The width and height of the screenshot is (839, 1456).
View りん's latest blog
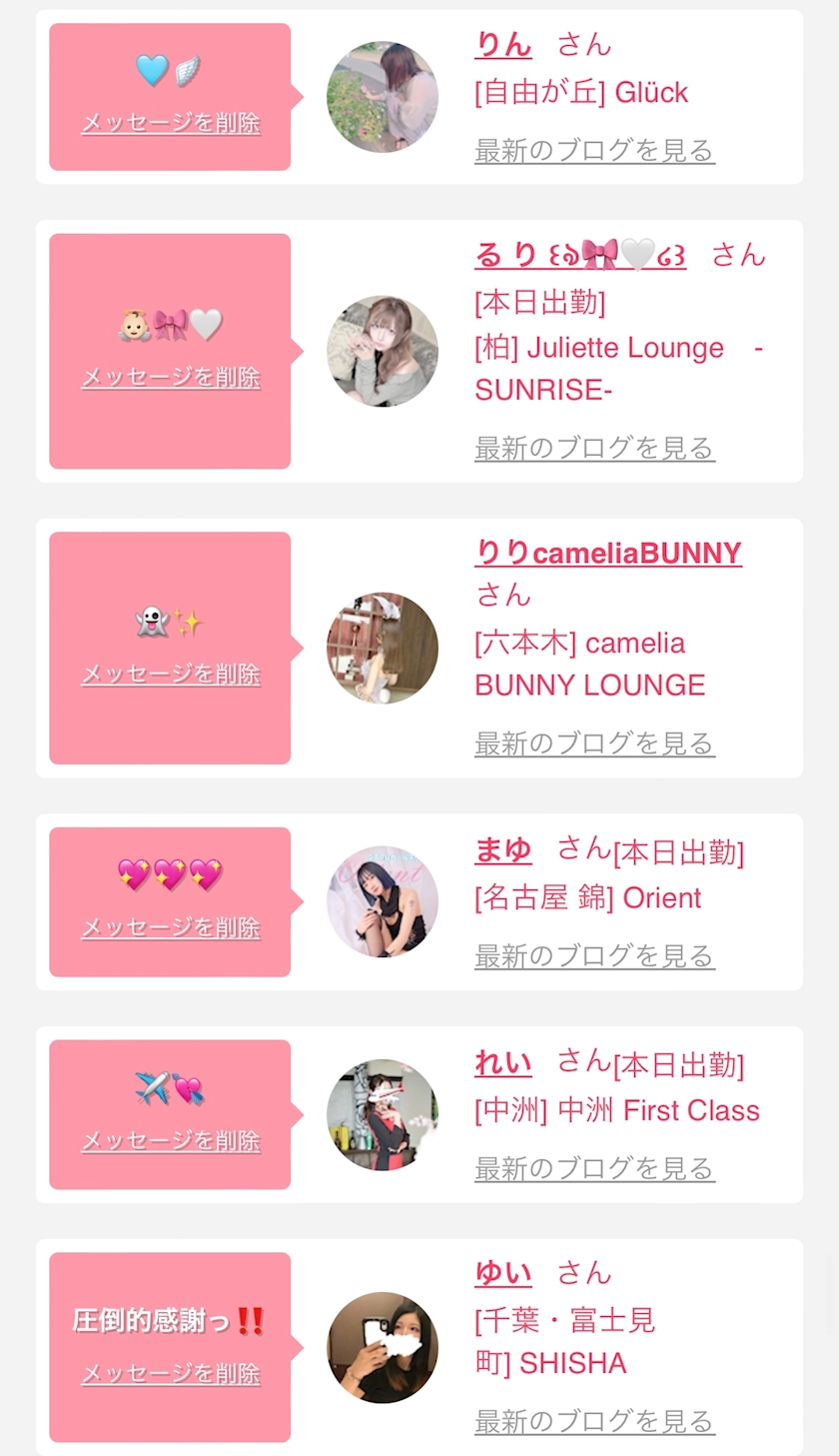(594, 151)
